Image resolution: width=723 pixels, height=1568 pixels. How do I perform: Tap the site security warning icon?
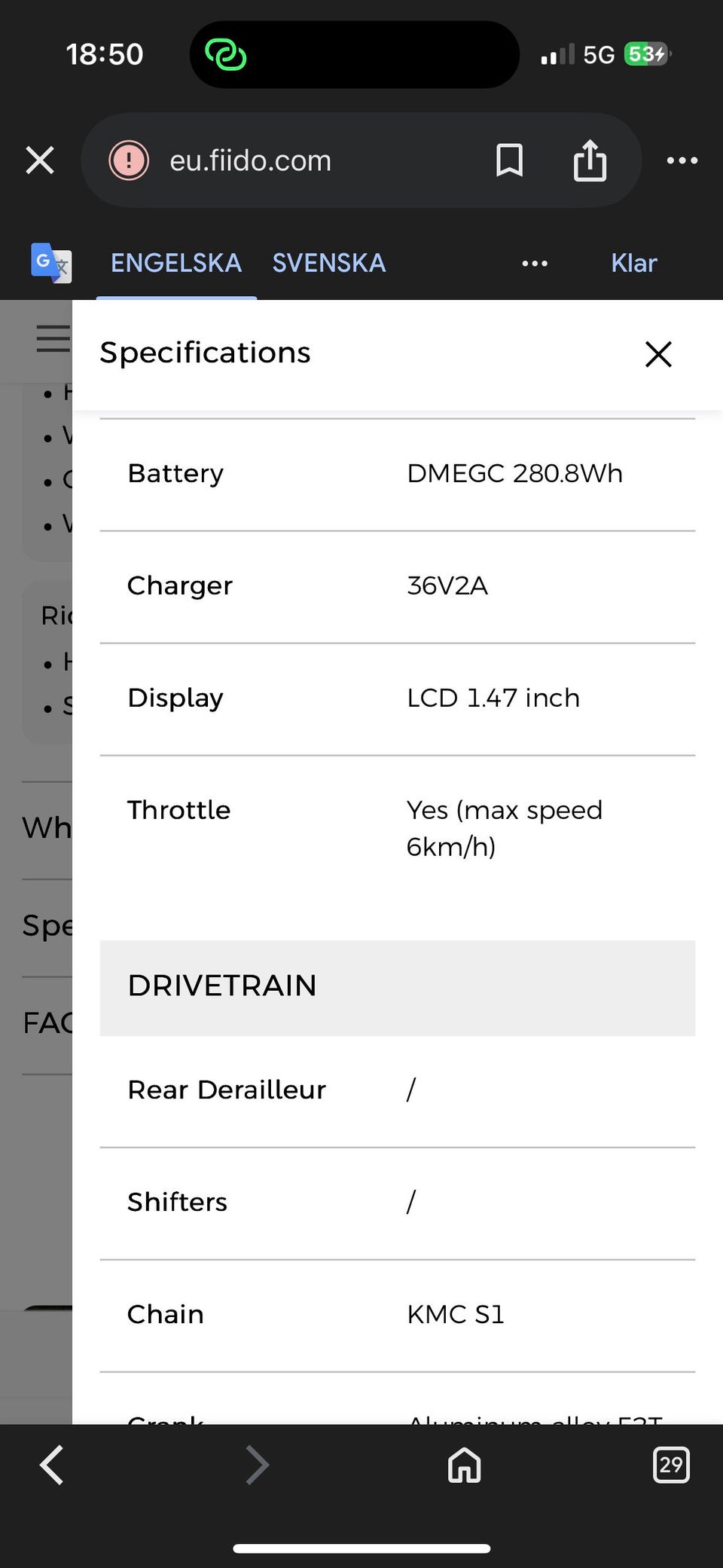[129, 160]
